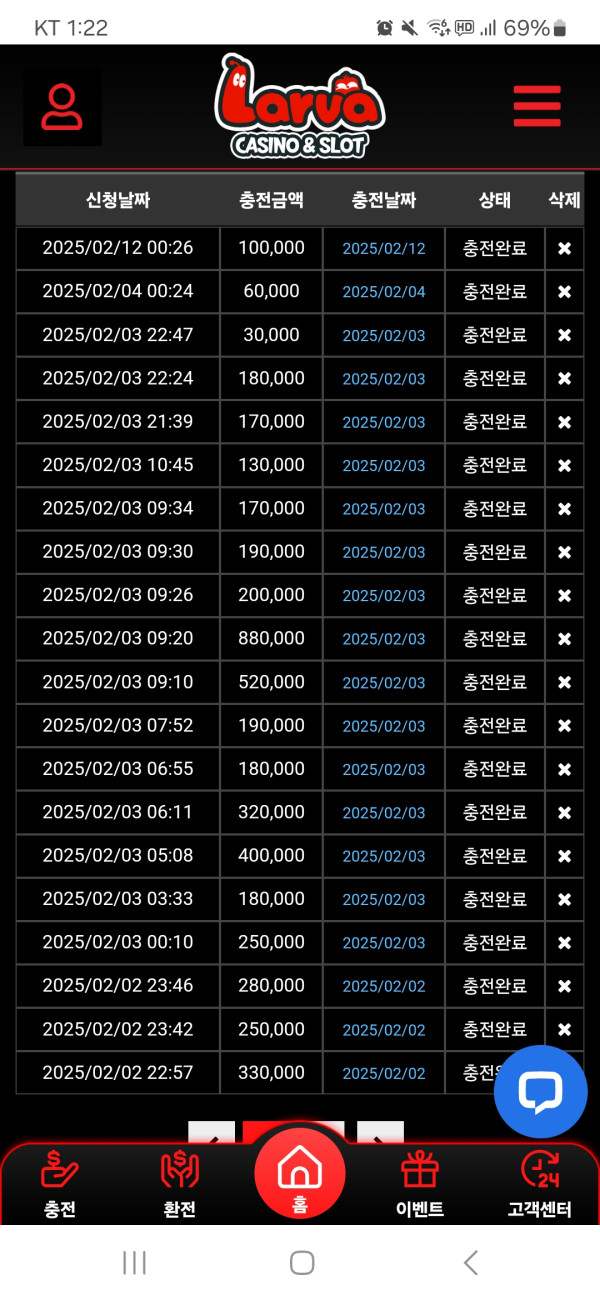
Task: Open the hamburger menu
Action: [537, 106]
